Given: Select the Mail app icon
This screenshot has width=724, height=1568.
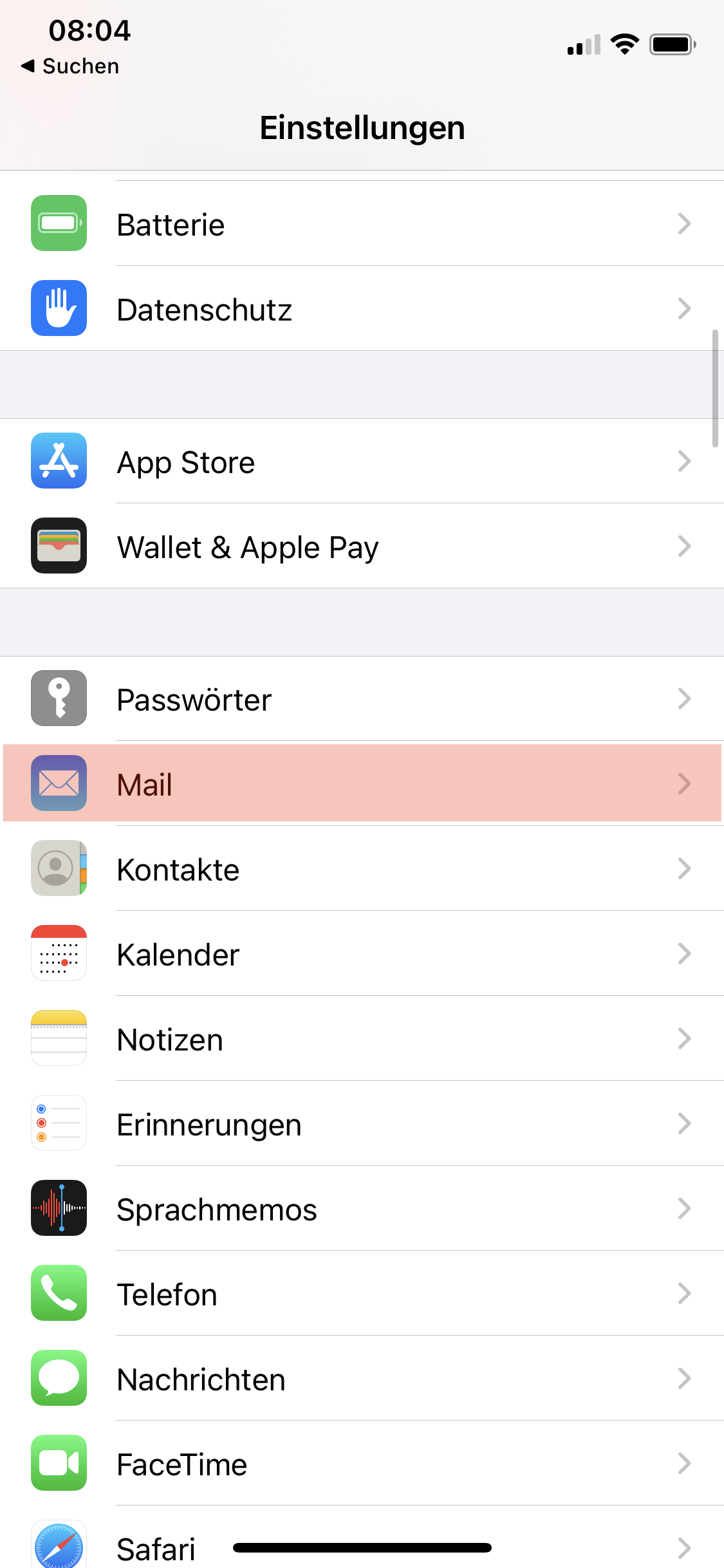Looking at the screenshot, I should click(x=59, y=784).
